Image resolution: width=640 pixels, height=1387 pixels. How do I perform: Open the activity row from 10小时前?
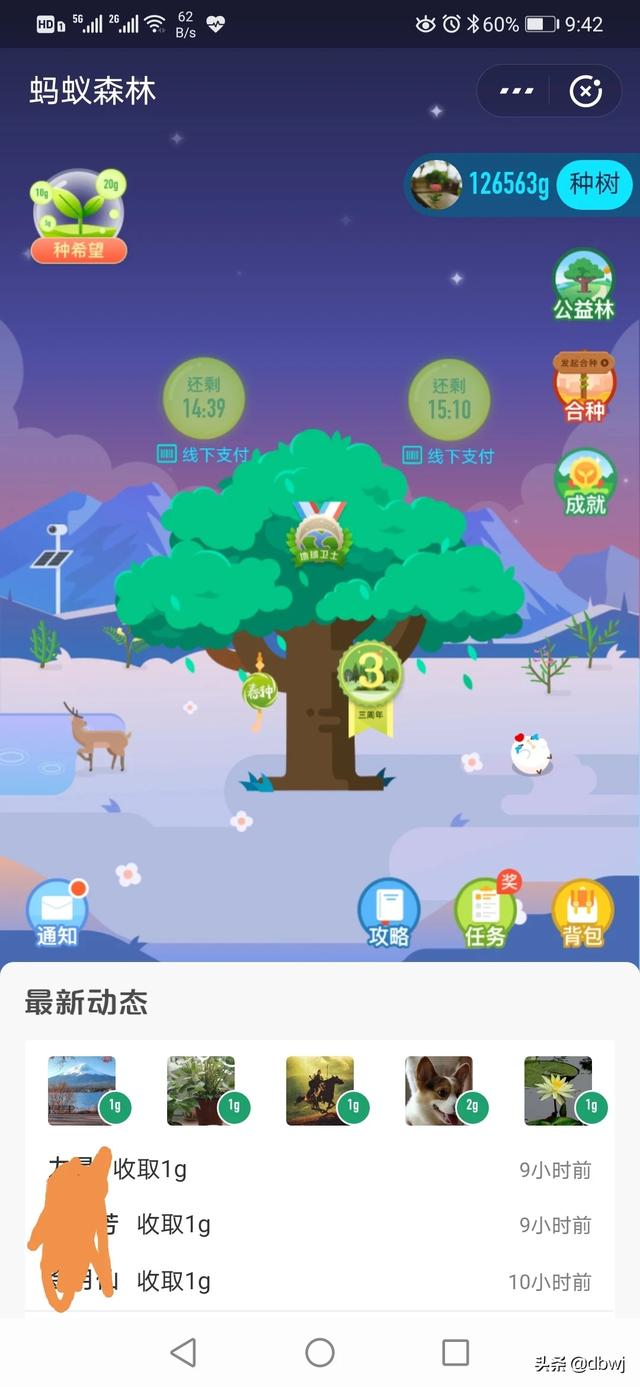(x=320, y=1281)
